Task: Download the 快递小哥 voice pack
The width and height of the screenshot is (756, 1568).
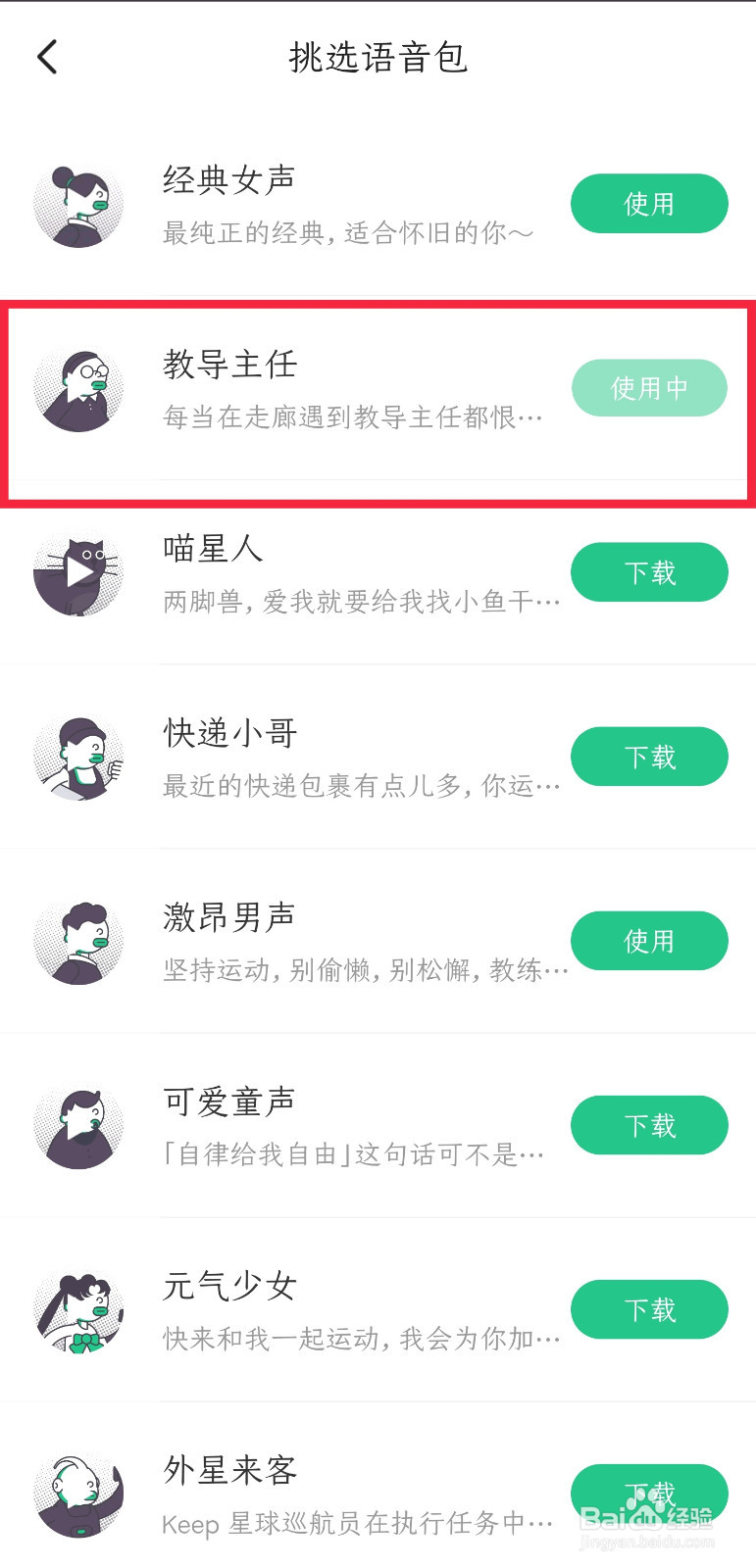Action: coord(649,757)
